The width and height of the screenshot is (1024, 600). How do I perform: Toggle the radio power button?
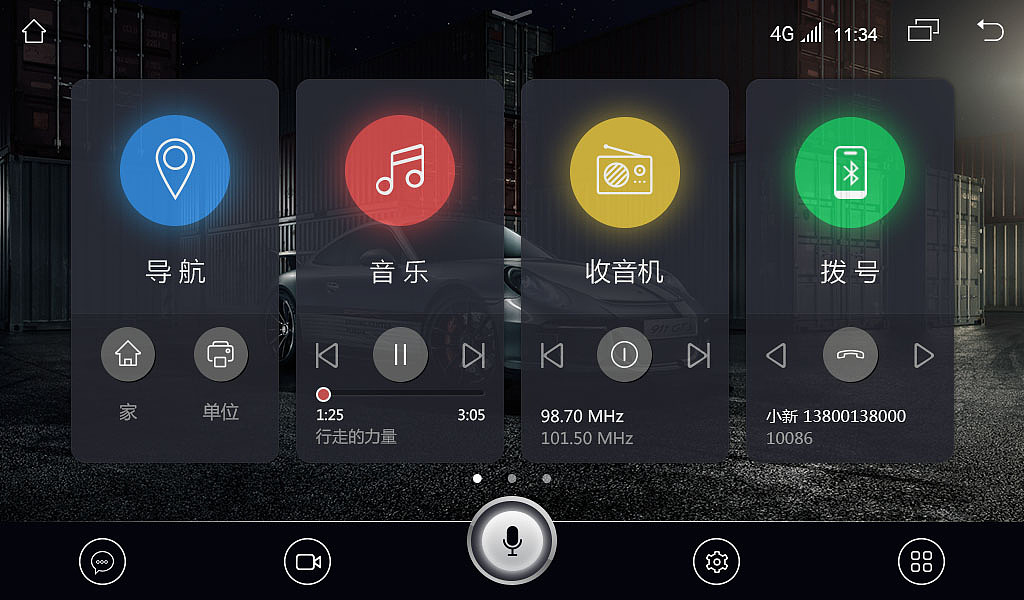(x=625, y=355)
